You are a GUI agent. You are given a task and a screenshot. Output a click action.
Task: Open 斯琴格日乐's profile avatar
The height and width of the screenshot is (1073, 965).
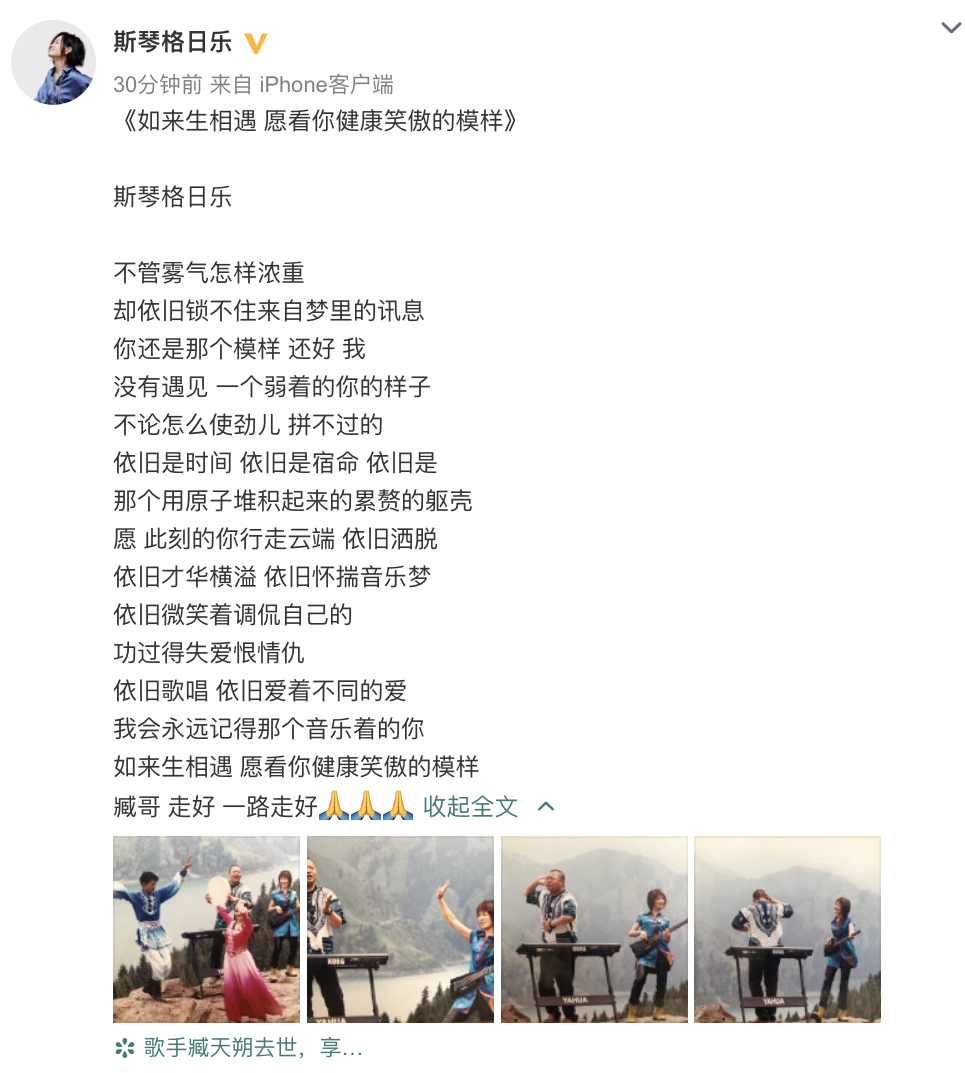(x=53, y=62)
